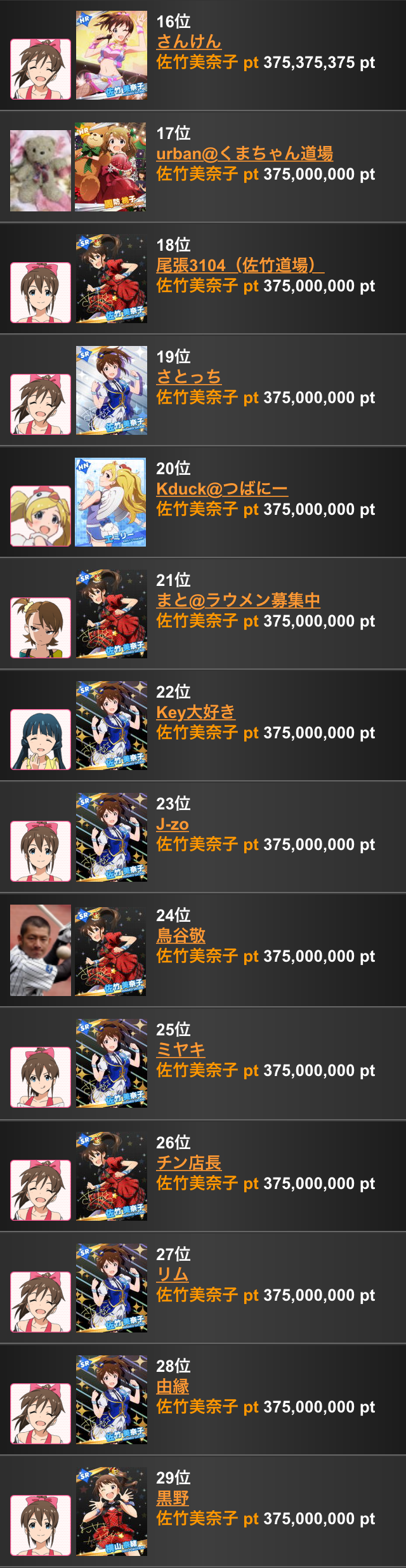Visit 尾張3104（佐竹道場） profile
This screenshot has height=1568, width=406.
(240, 265)
